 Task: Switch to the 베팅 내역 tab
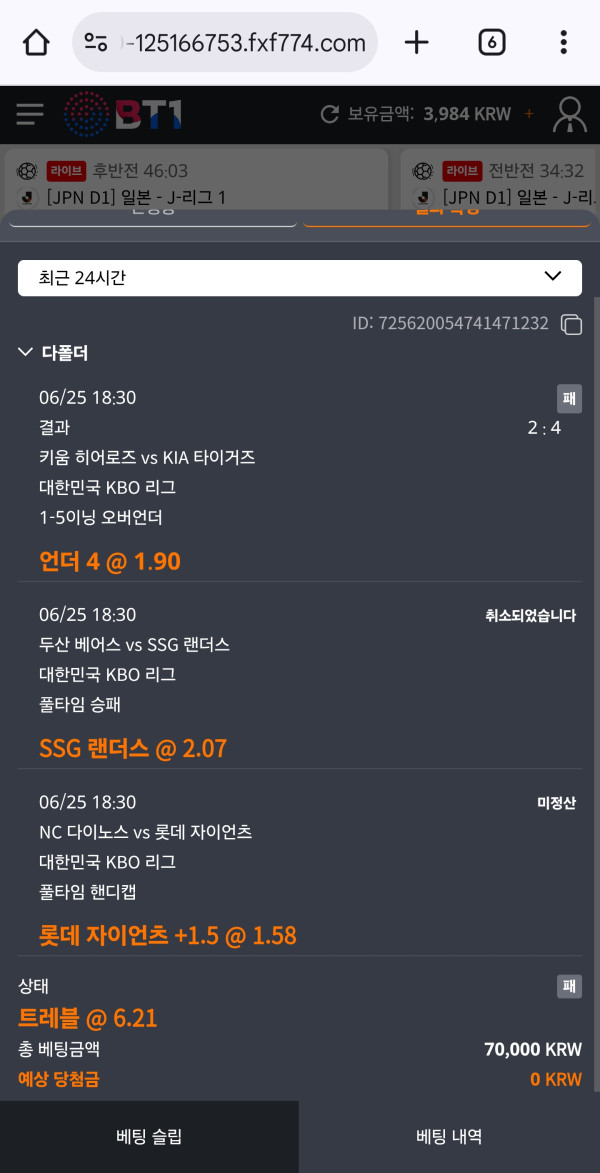450,1137
